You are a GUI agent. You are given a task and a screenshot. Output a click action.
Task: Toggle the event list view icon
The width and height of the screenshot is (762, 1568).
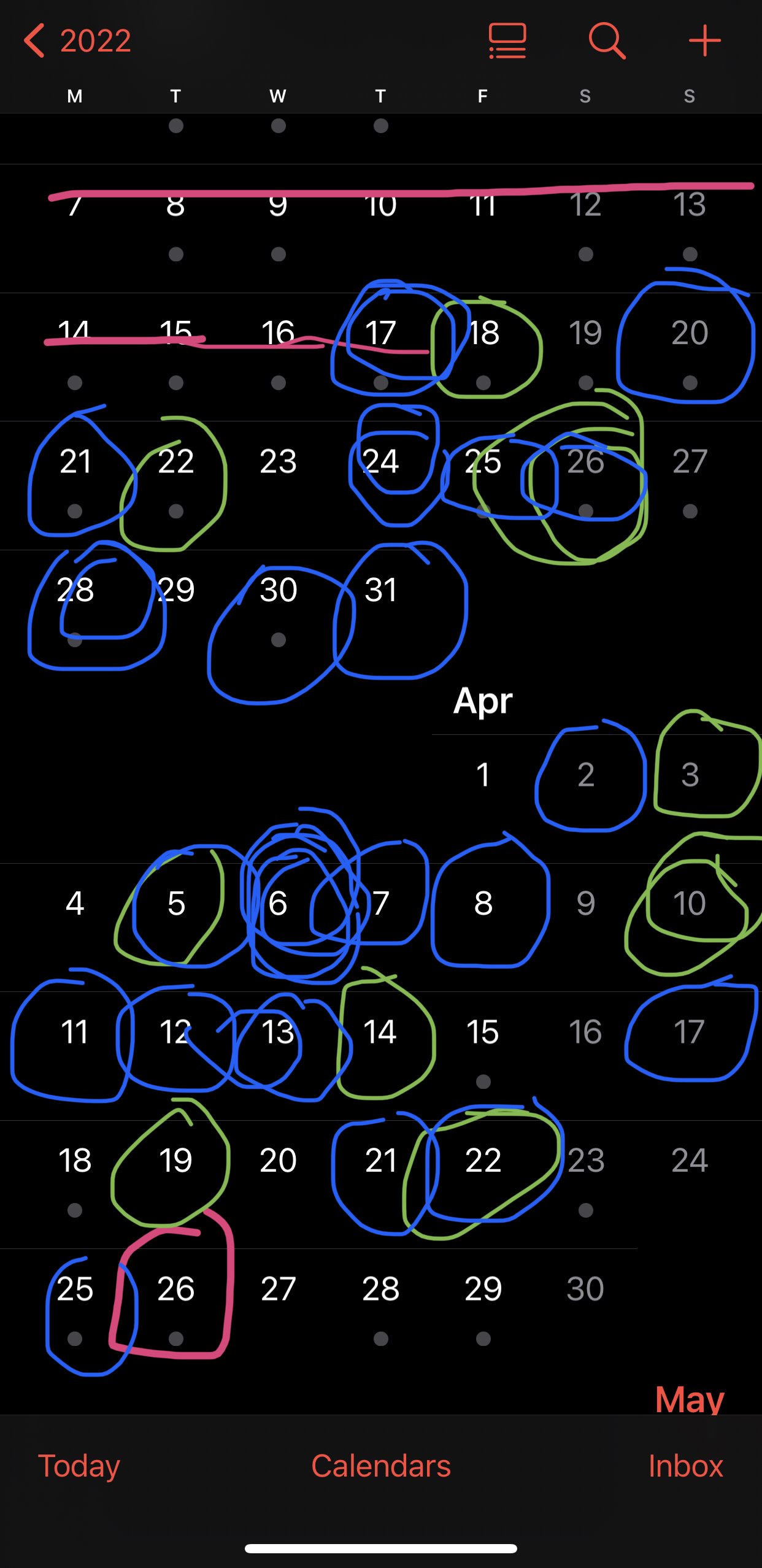click(507, 41)
